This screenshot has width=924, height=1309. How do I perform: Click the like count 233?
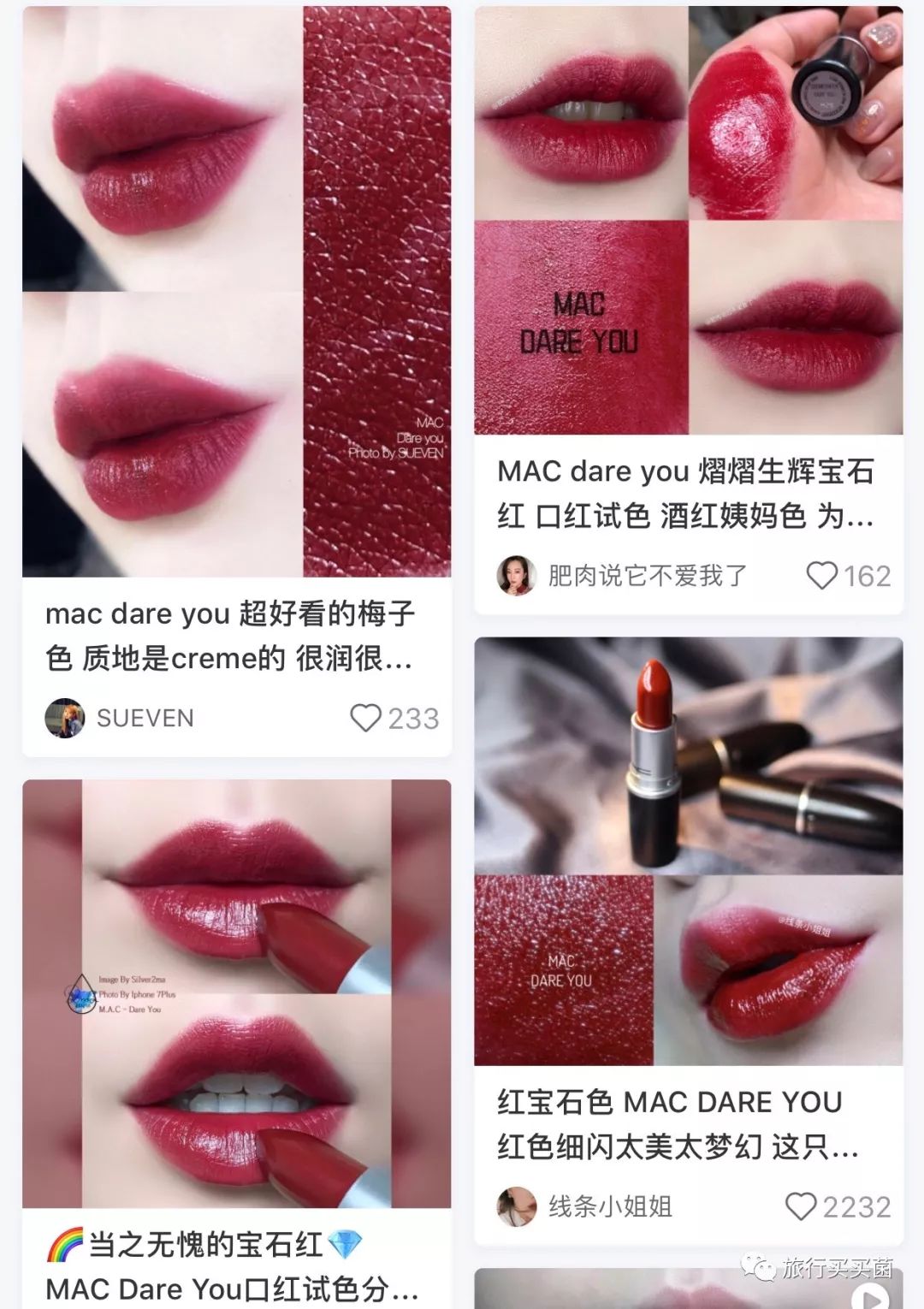(412, 720)
